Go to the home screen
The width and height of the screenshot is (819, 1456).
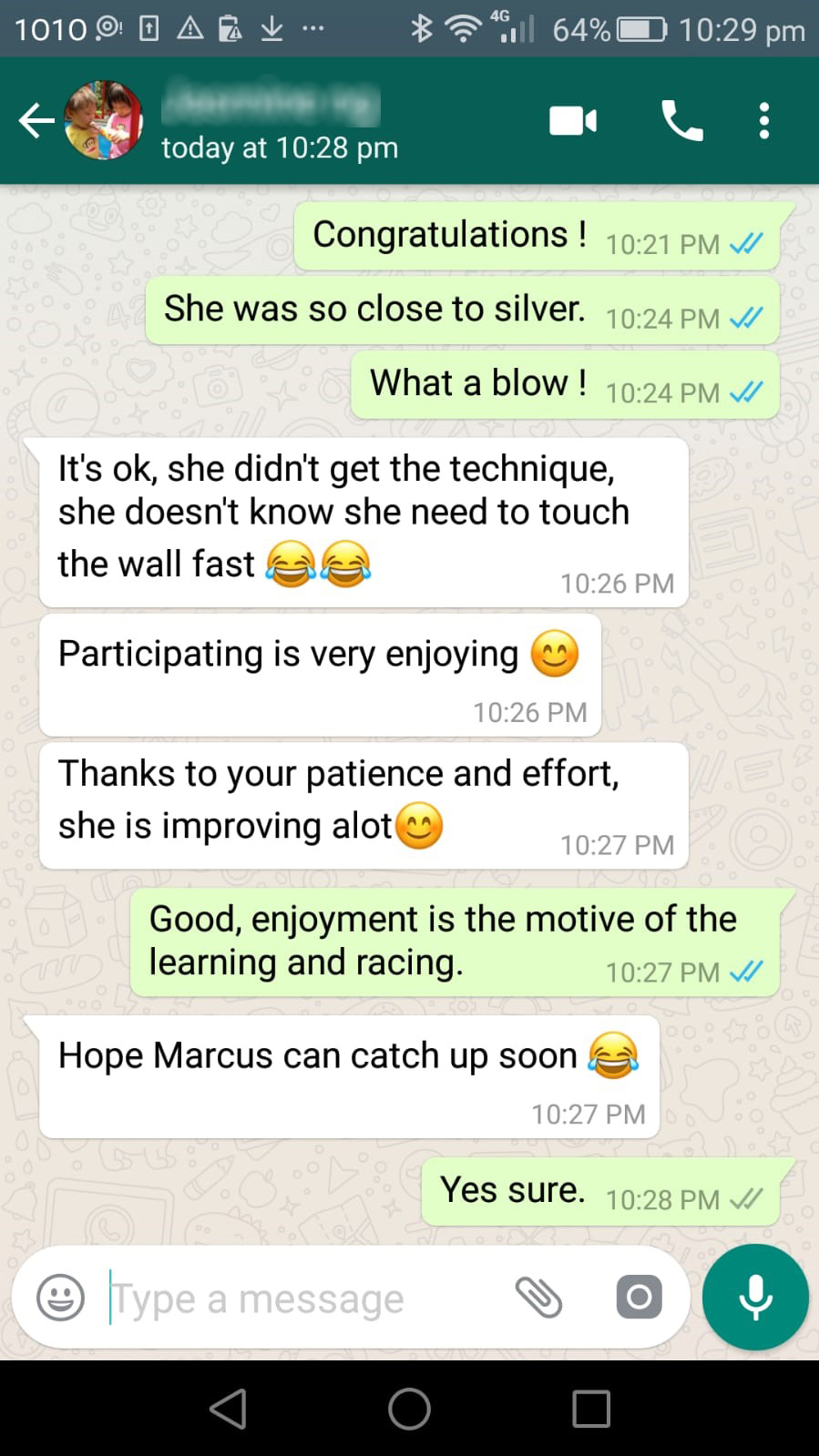tap(409, 1409)
